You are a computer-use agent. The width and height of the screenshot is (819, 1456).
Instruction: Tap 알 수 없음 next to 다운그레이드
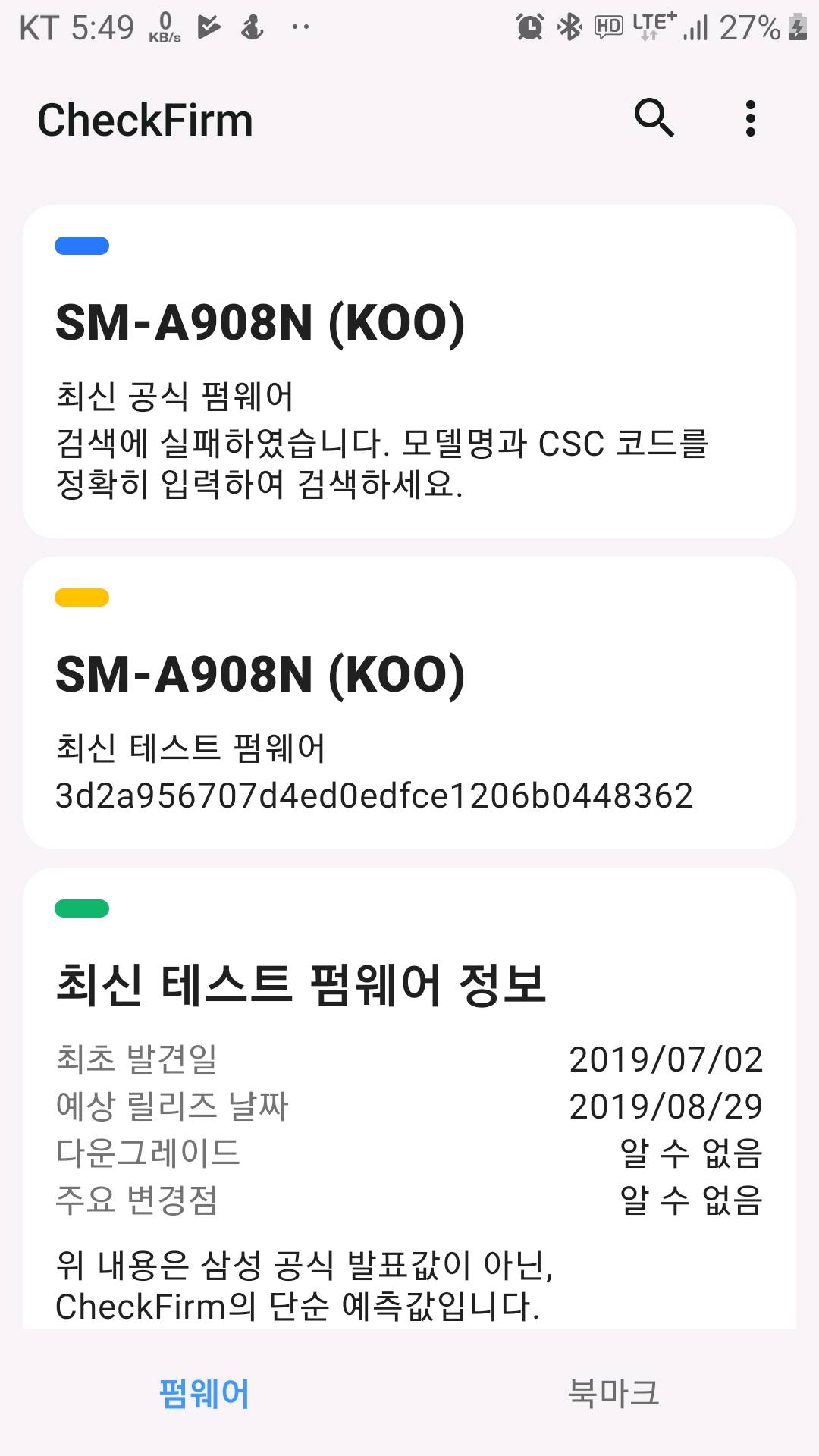point(692,1154)
